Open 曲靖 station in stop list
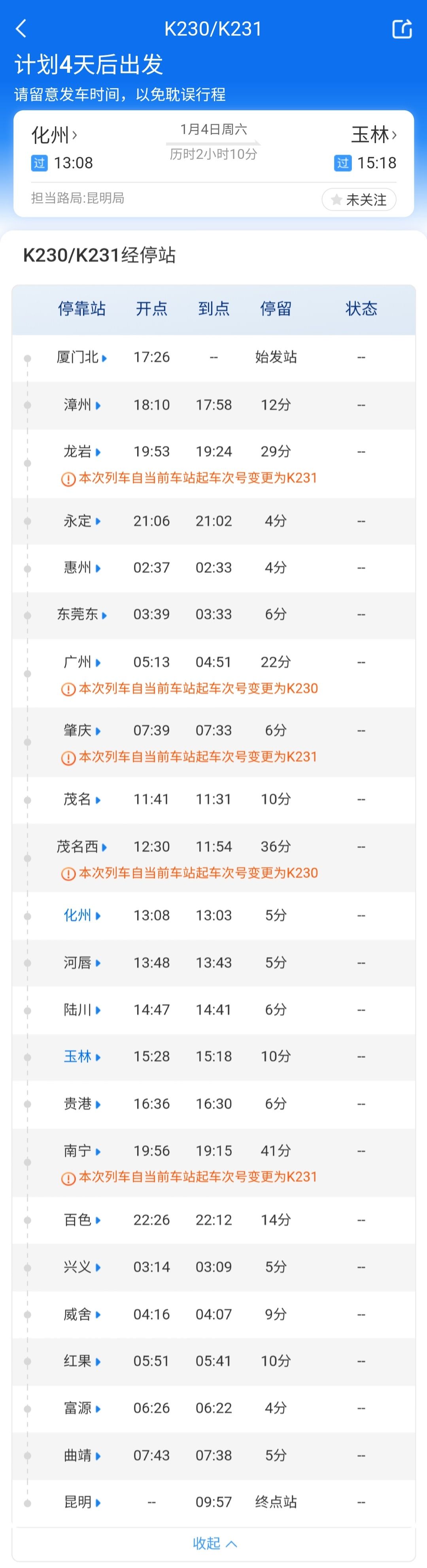This screenshot has width=427, height=1568. (x=81, y=1456)
